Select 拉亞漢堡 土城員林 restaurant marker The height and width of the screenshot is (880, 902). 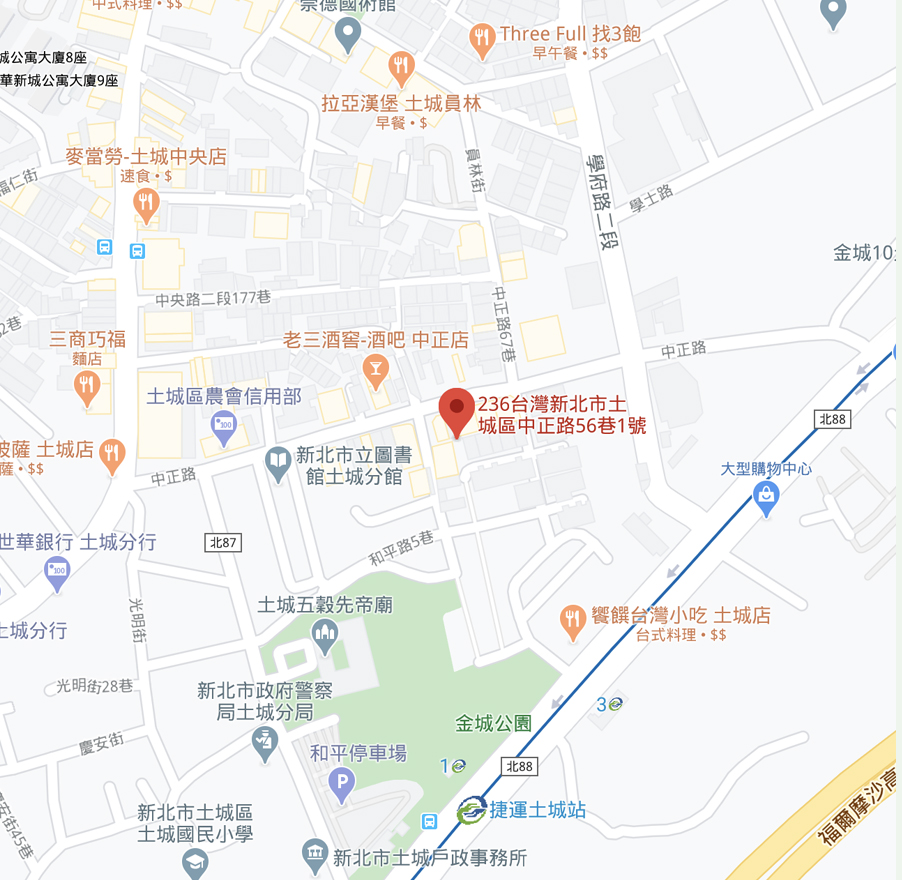(401, 67)
